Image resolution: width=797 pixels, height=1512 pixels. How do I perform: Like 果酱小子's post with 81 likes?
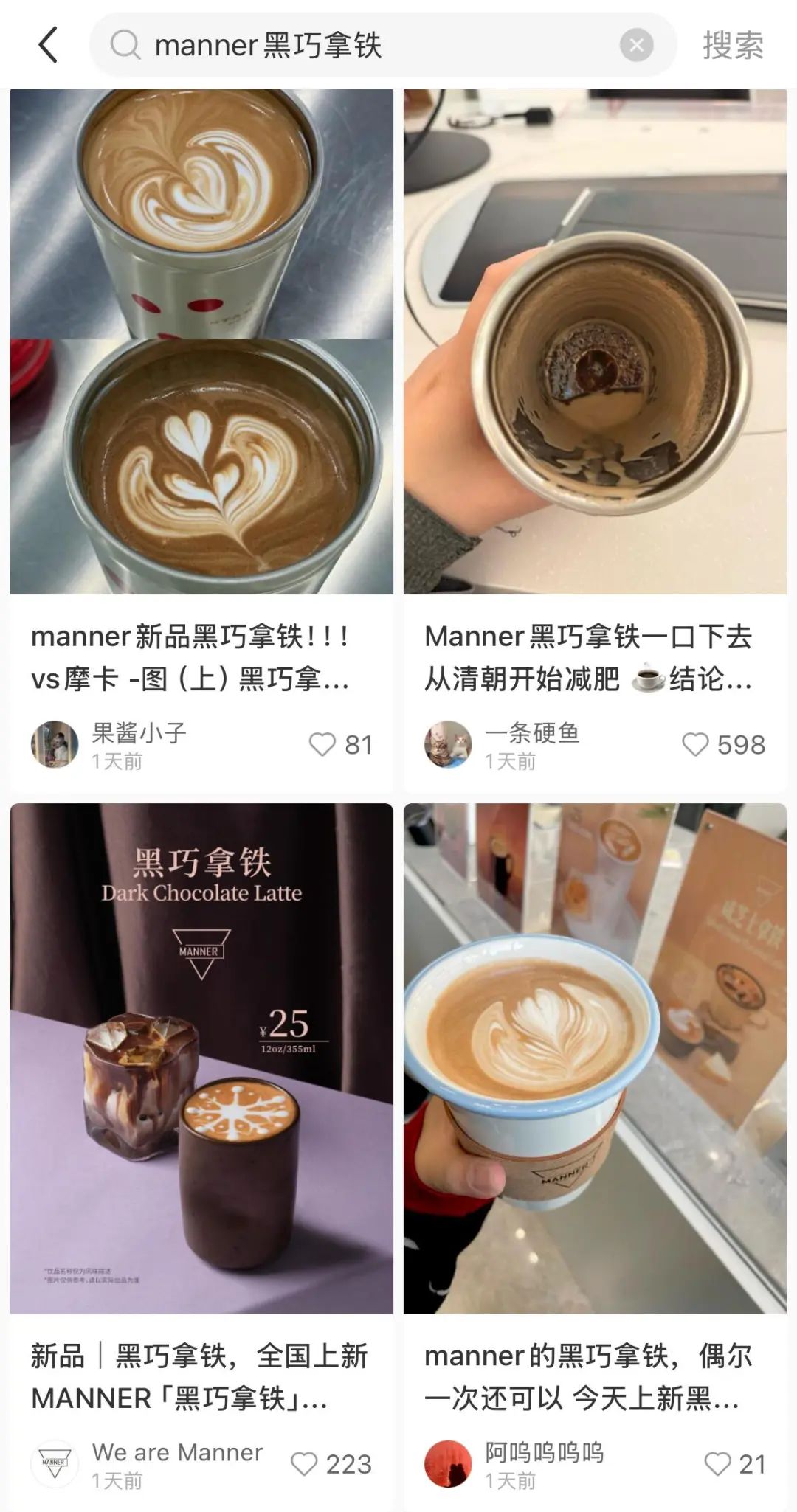[x=322, y=744]
